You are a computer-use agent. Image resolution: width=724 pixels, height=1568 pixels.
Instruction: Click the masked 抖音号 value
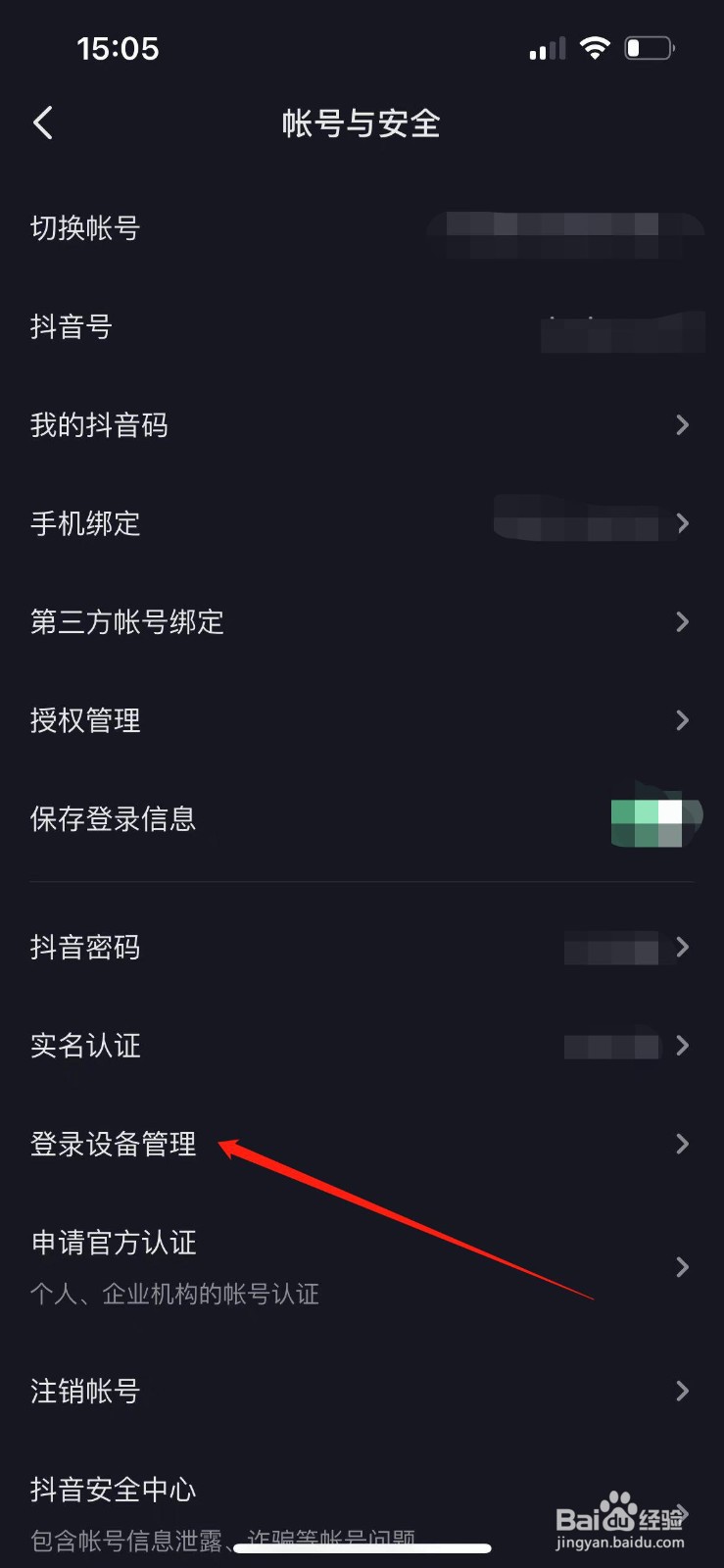(623, 333)
